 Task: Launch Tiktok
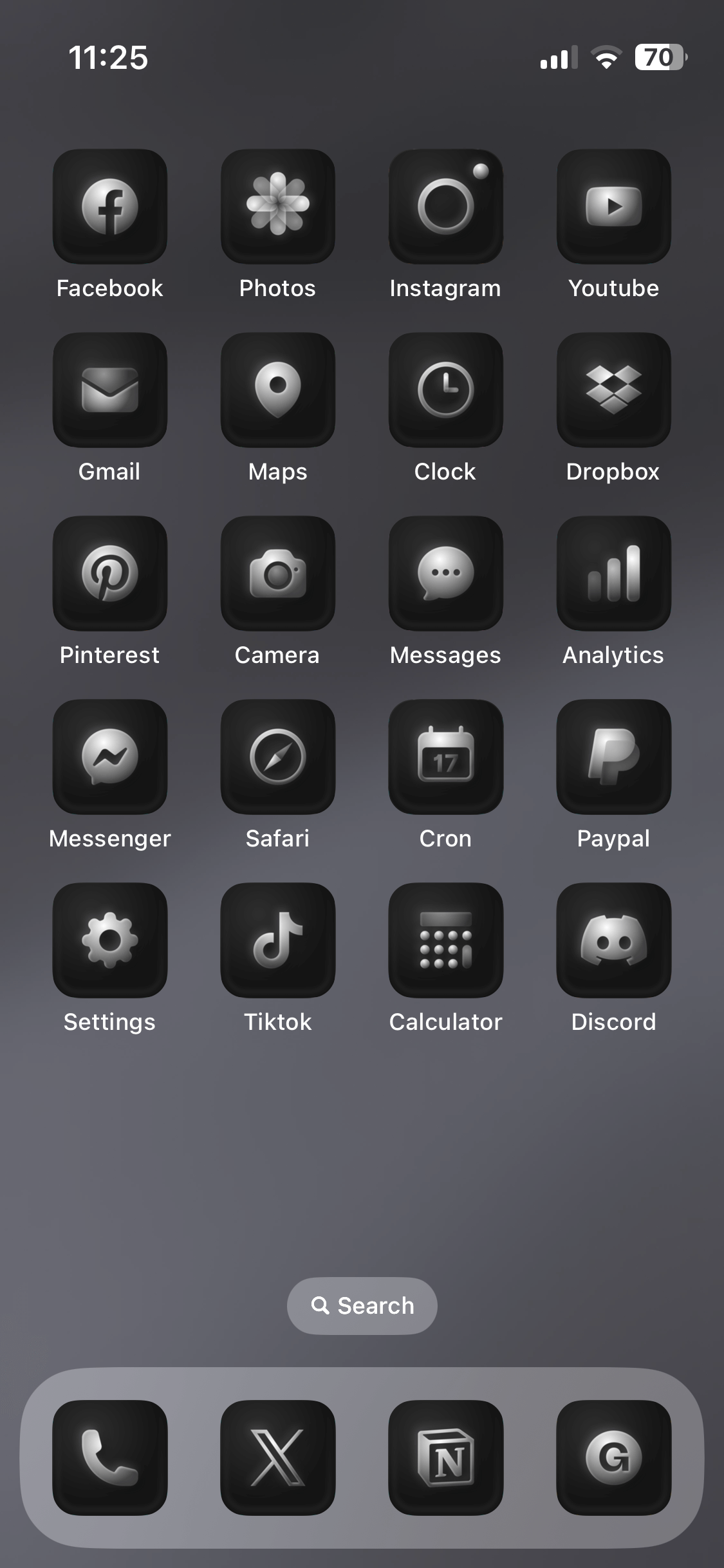point(277,940)
